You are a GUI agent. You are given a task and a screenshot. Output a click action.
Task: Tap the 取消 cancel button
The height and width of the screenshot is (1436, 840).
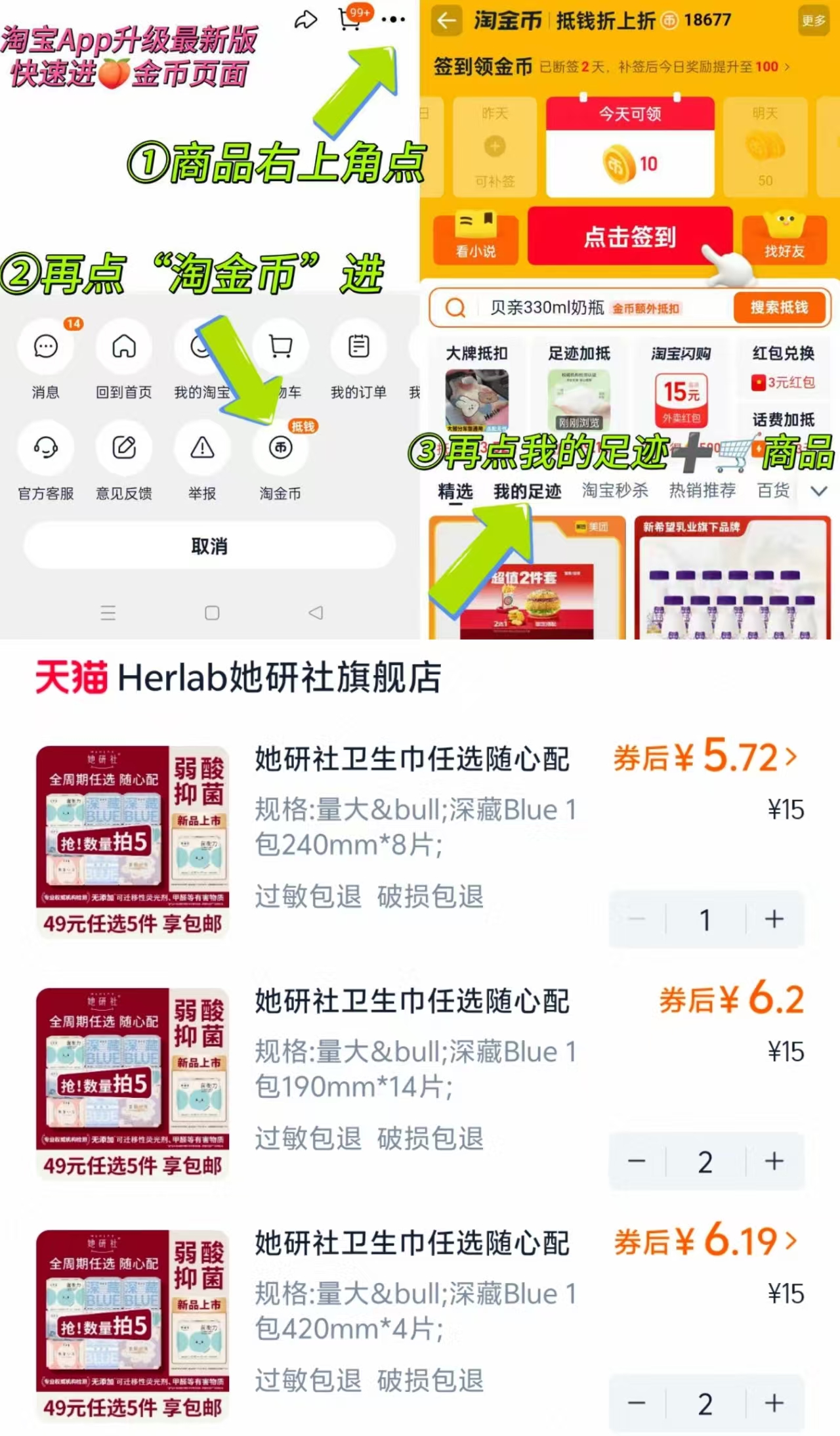(210, 544)
